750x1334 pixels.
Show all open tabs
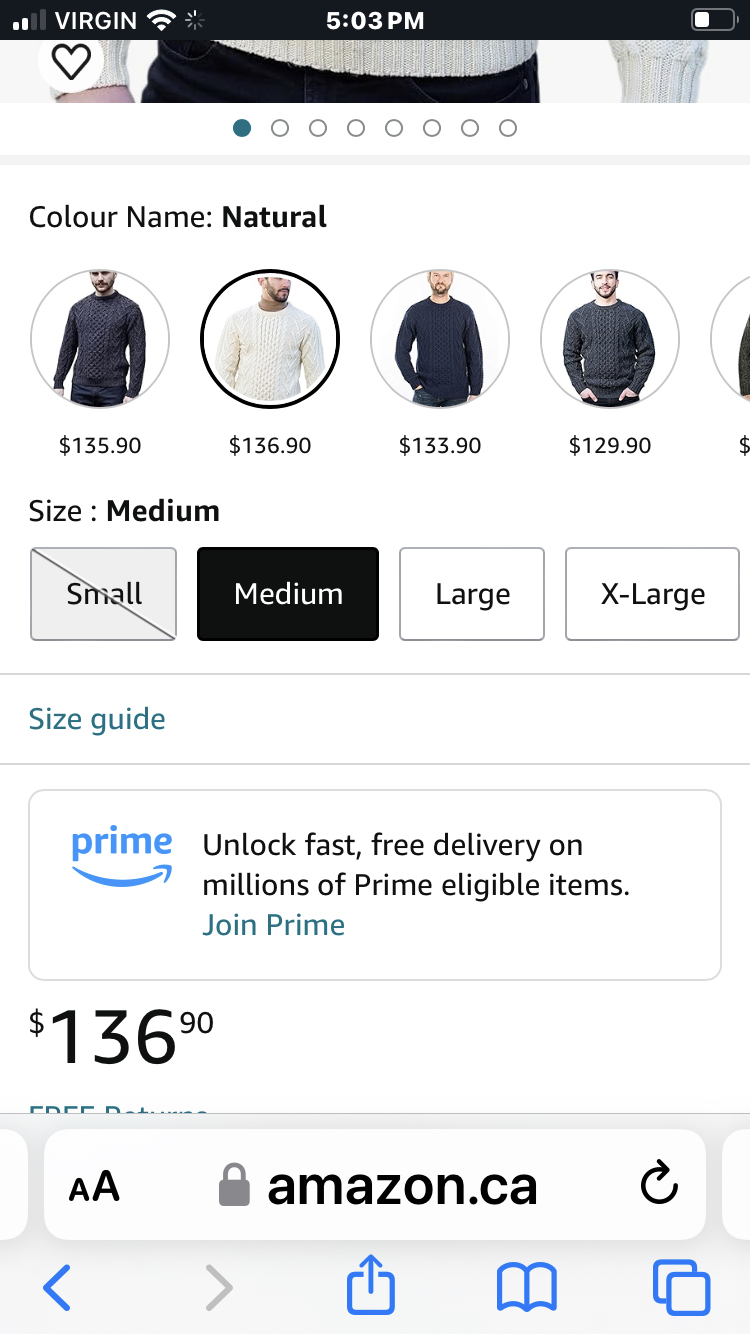coord(681,1287)
